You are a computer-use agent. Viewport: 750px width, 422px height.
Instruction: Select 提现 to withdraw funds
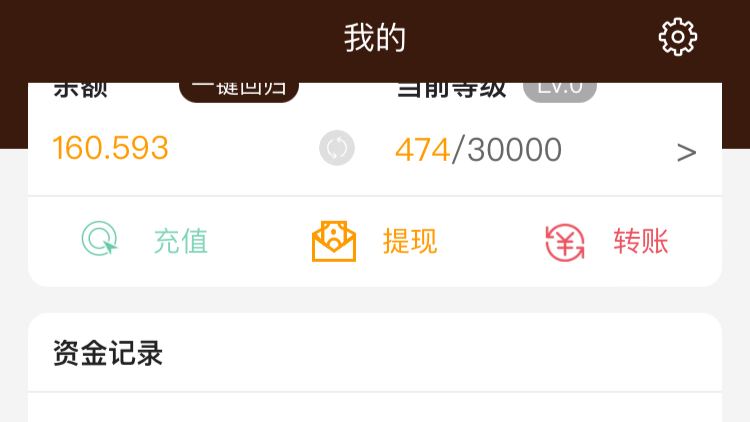pyautogui.click(x=375, y=241)
